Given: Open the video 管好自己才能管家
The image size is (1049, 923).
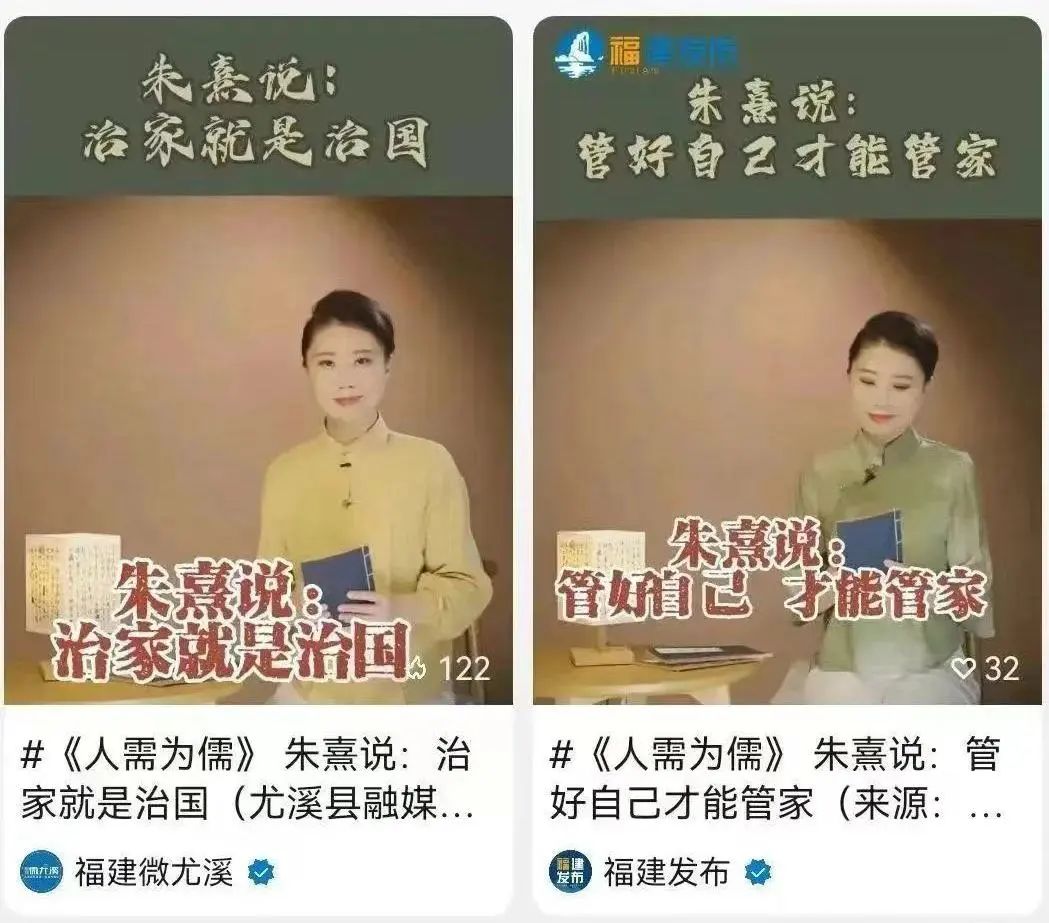Looking at the screenshot, I should pos(786,400).
